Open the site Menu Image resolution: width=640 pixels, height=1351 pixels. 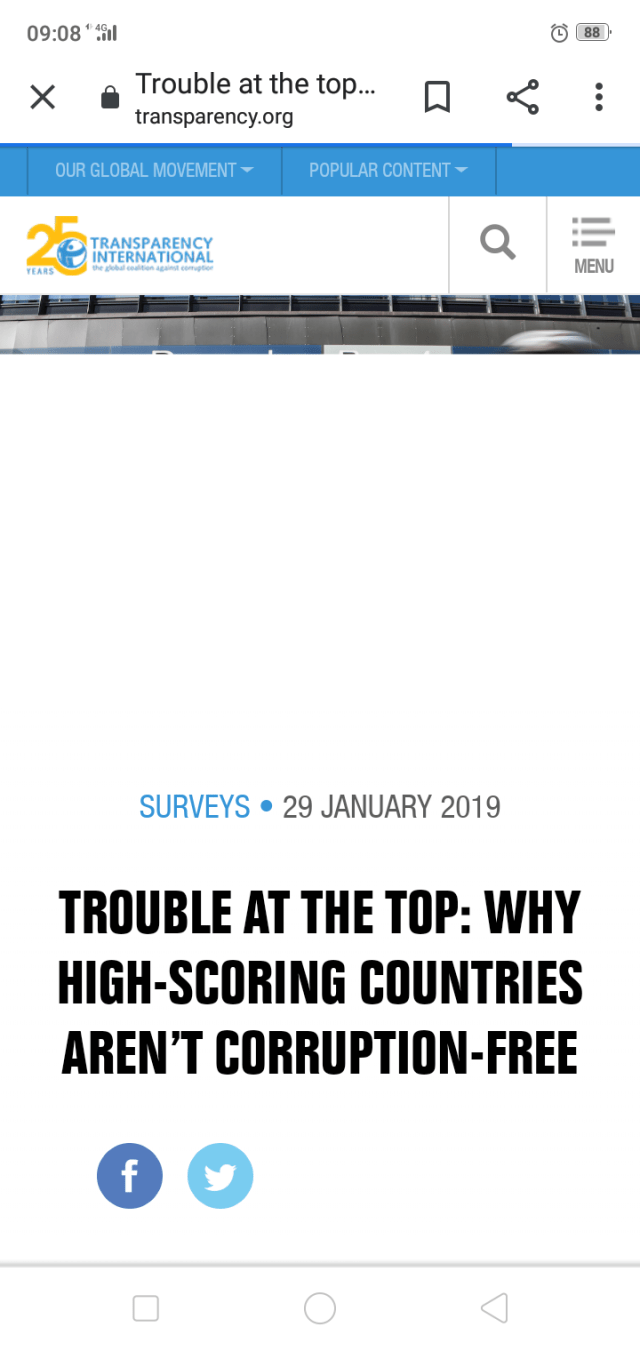(593, 245)
